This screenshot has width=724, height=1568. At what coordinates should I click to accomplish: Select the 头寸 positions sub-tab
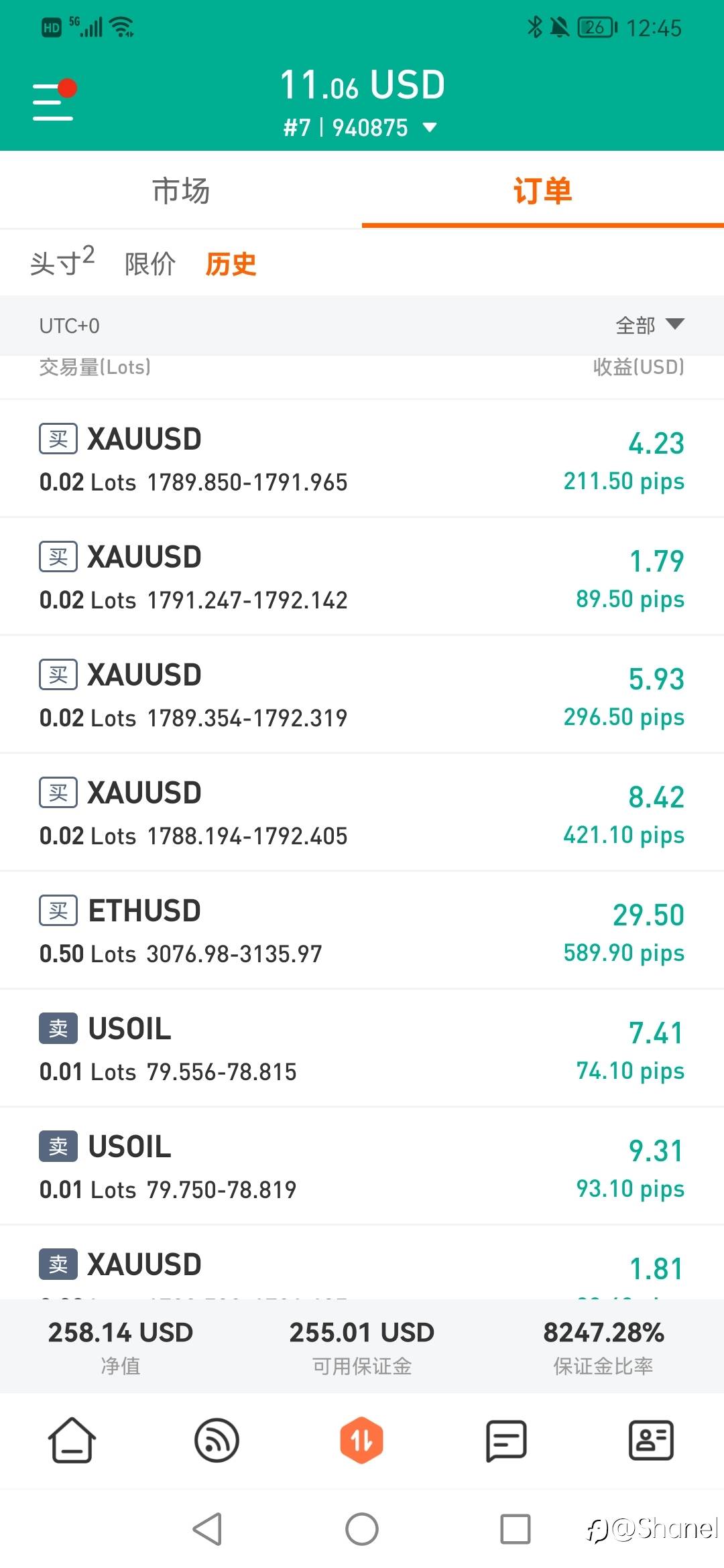(62, 263)
